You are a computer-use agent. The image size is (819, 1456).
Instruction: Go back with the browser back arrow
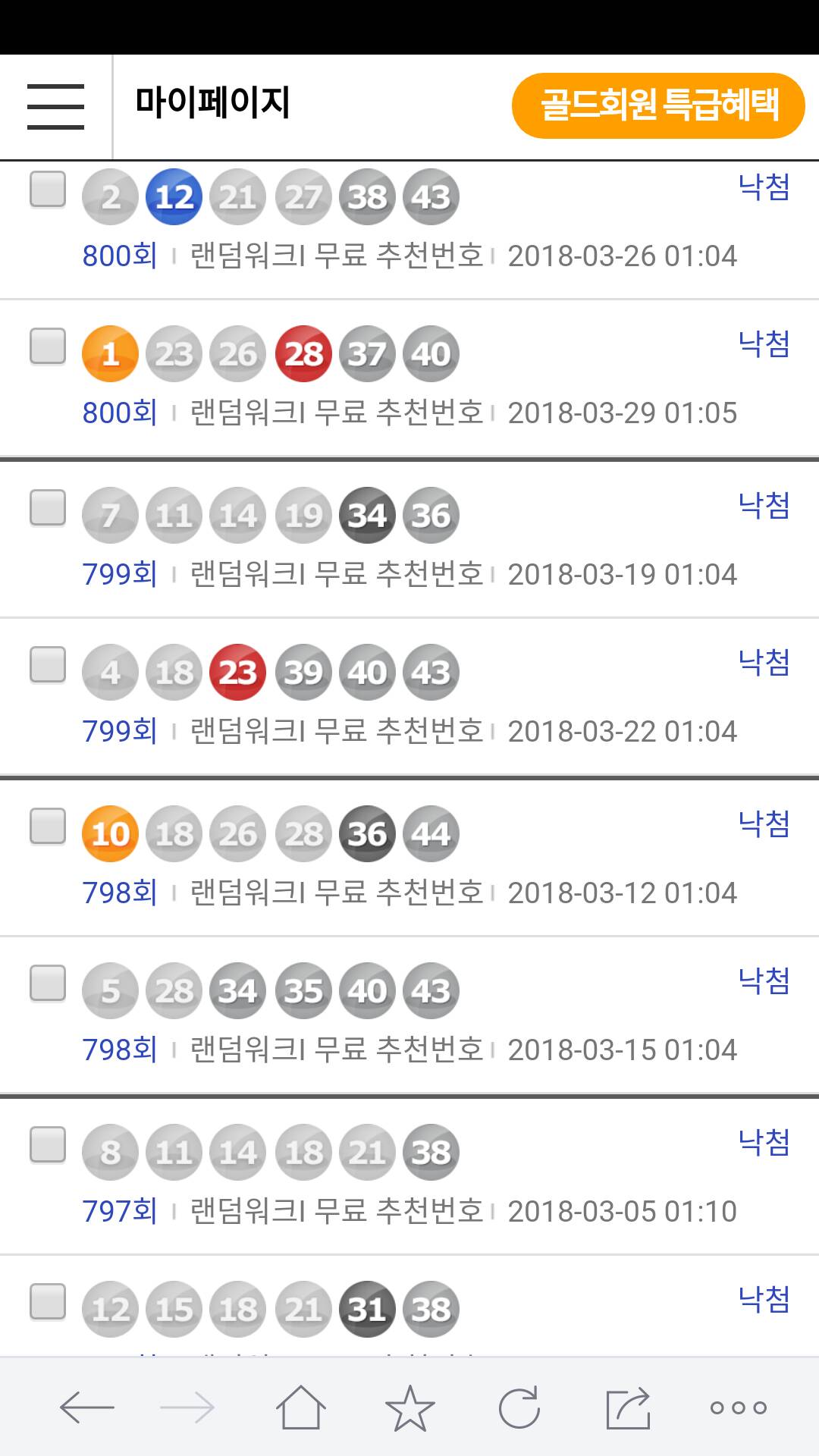pos(87,1407)
